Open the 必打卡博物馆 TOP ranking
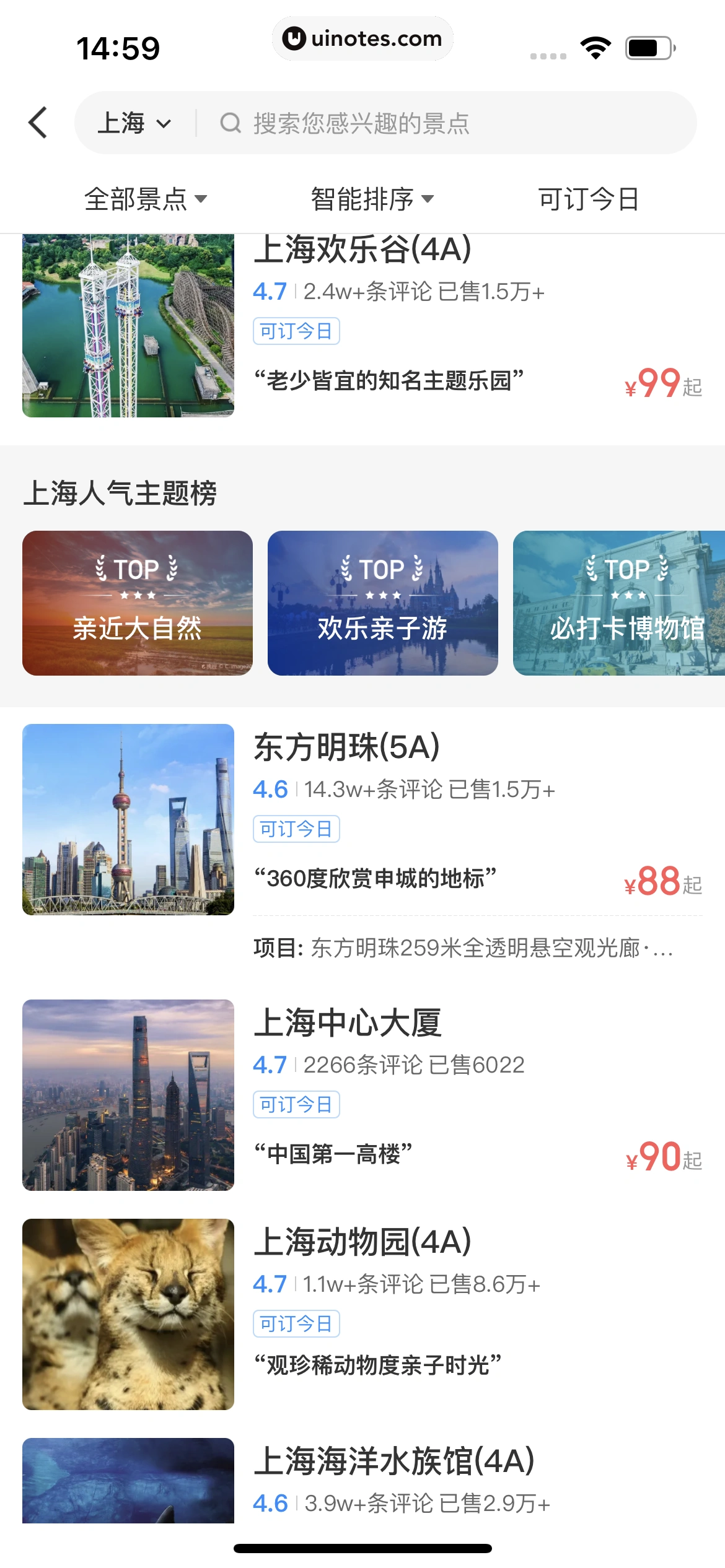Screen dimensions: 725x1568 pos(620,603)
